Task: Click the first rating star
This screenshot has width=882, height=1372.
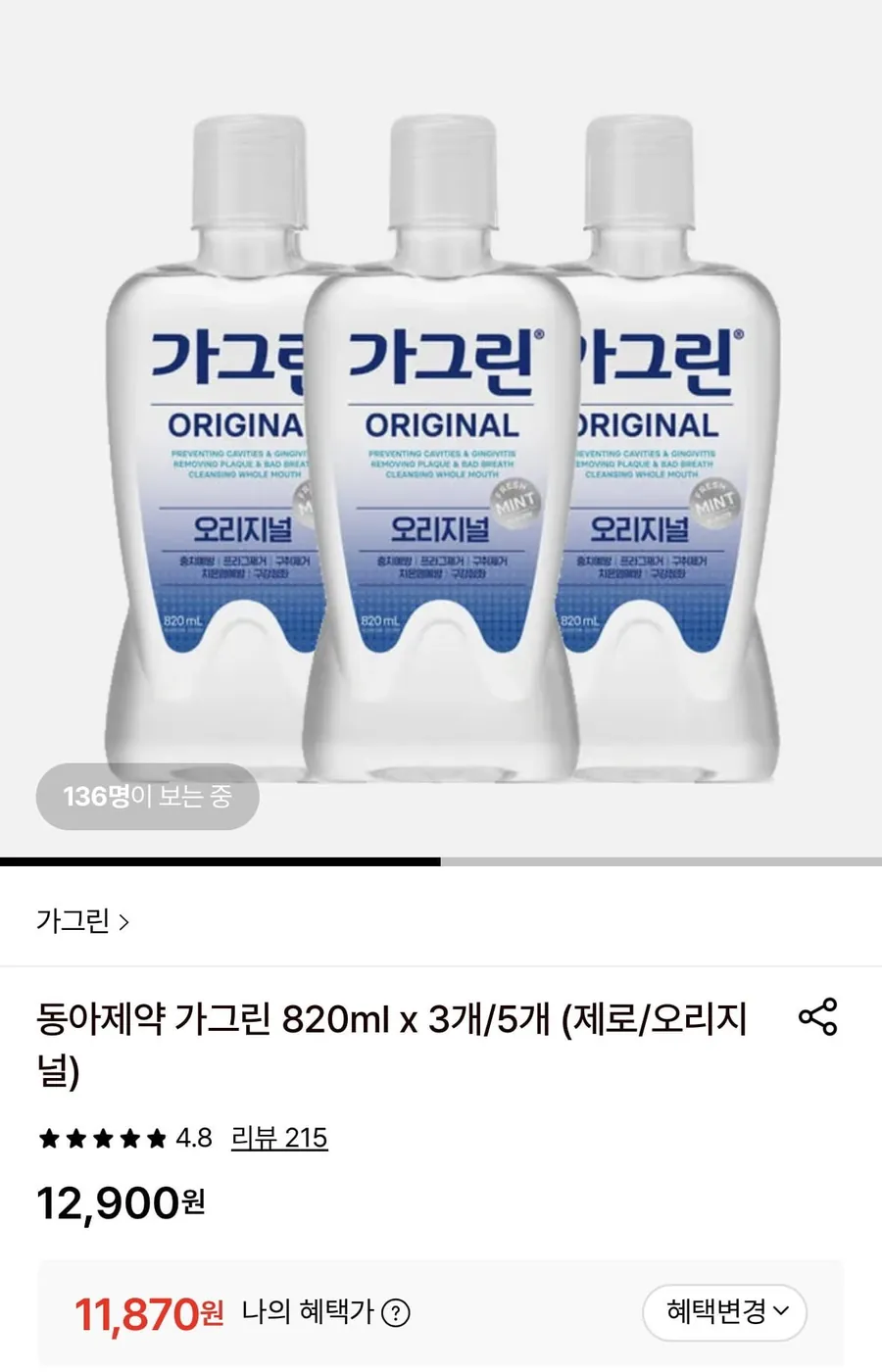Action: tap(49, 1139)
